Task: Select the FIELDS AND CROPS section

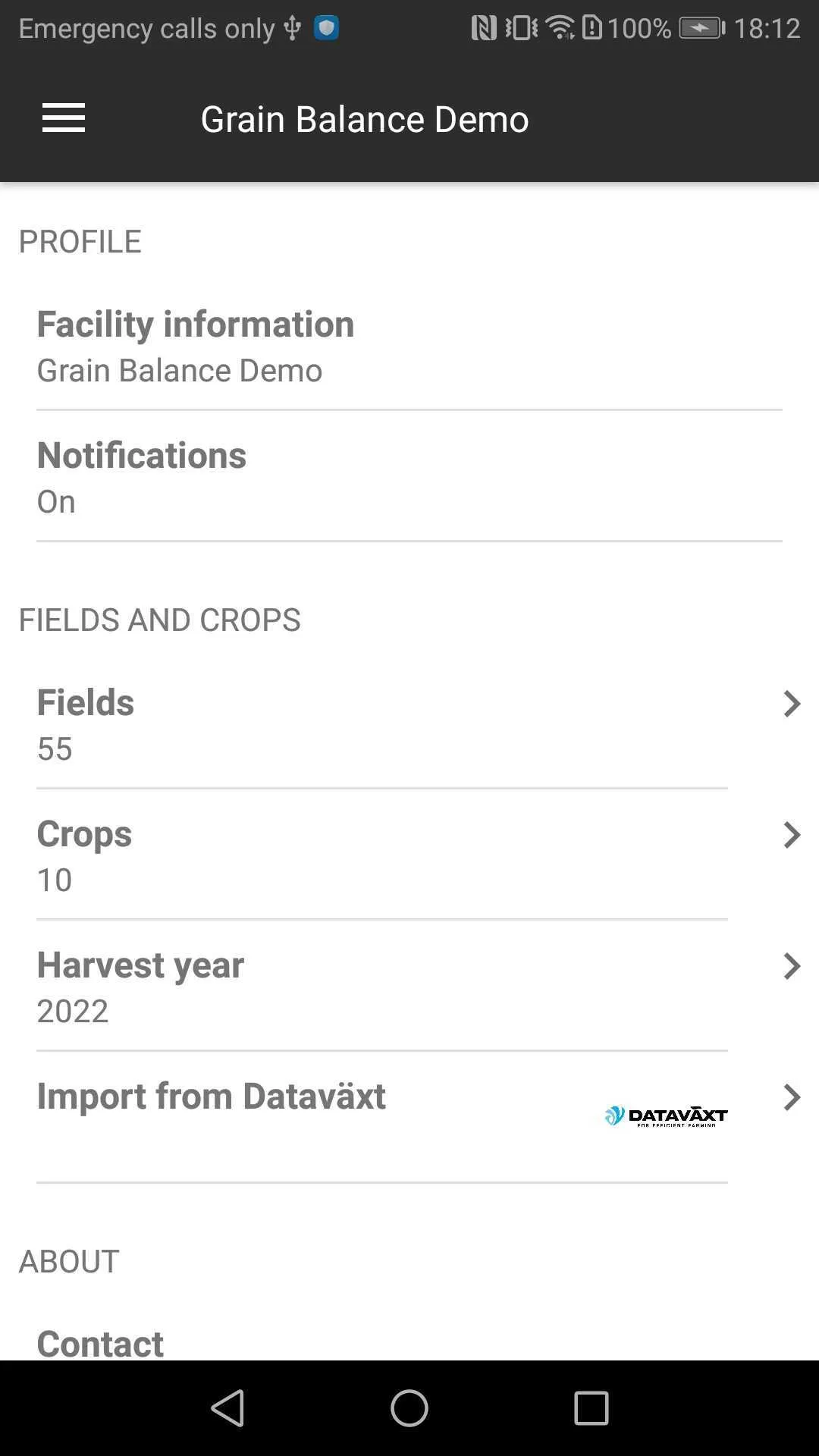Action: 159,619
